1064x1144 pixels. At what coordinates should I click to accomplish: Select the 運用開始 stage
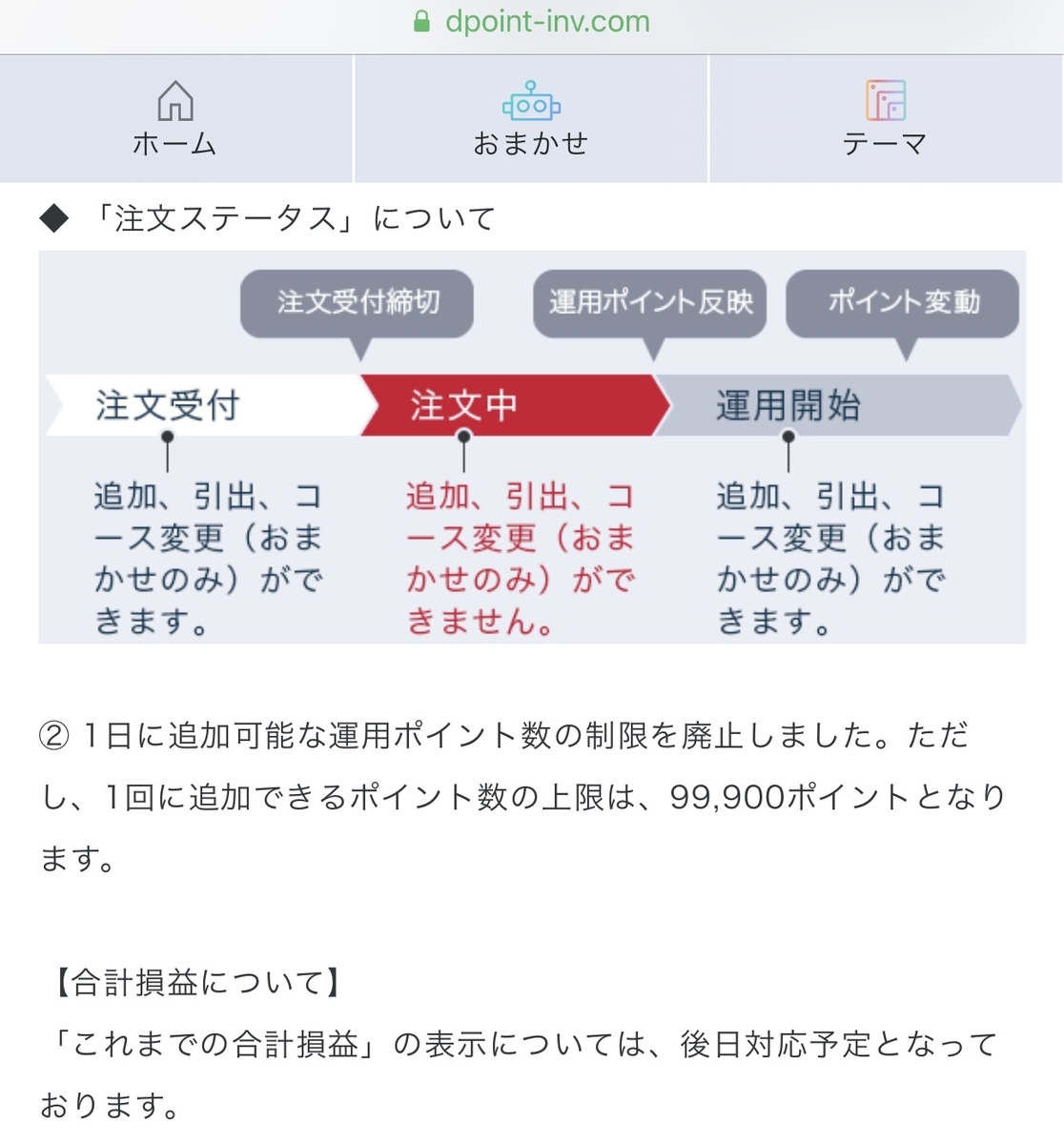(x=788, y=404)
